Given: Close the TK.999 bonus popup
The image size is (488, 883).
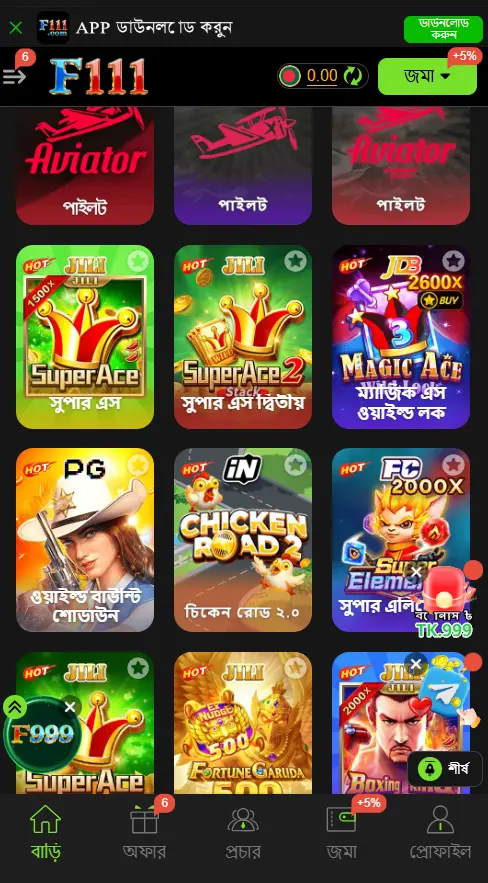Looking at the screenshot, I should 415,572.
